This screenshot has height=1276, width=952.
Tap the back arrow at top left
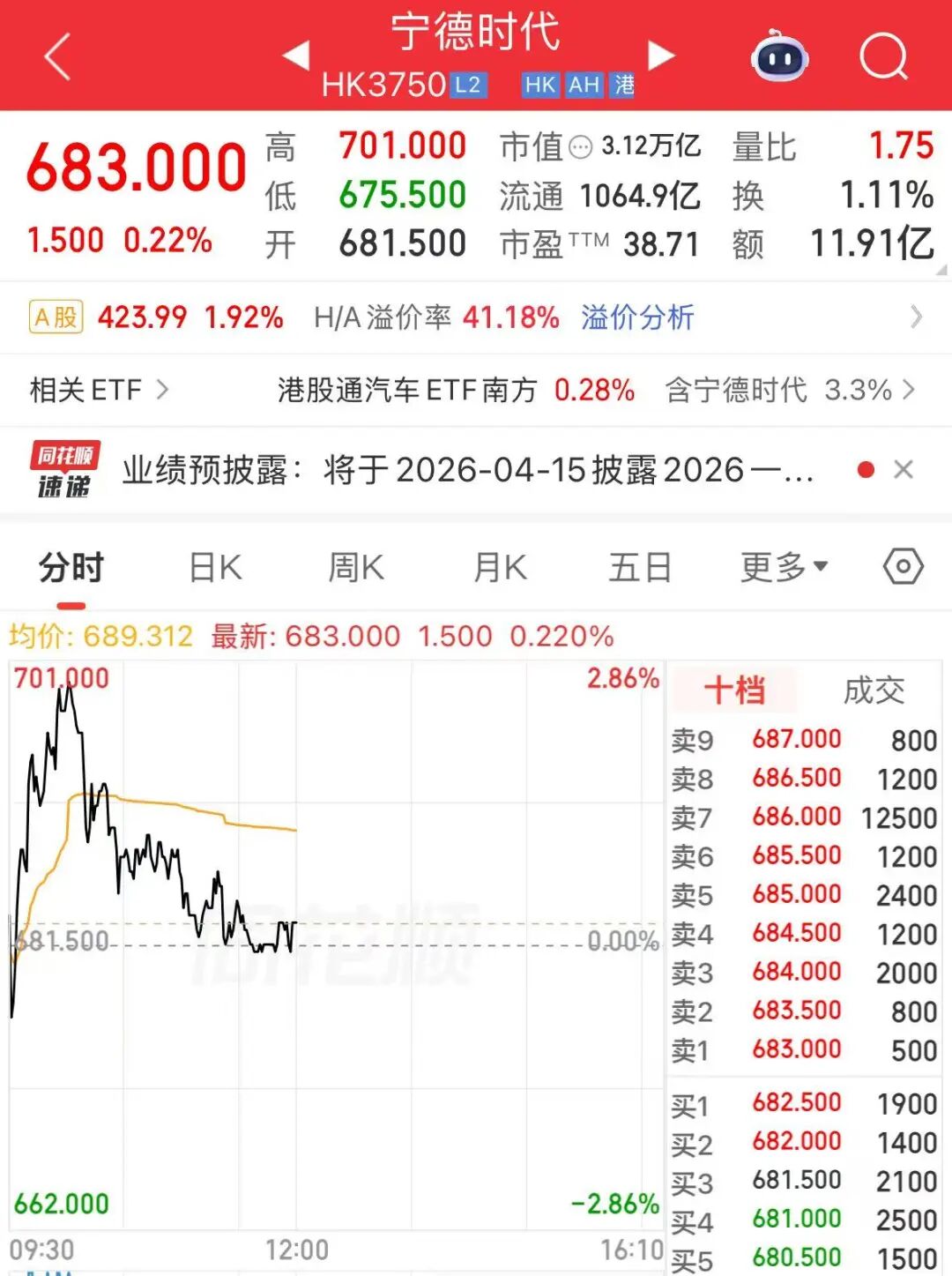click(x=55, y=56)
